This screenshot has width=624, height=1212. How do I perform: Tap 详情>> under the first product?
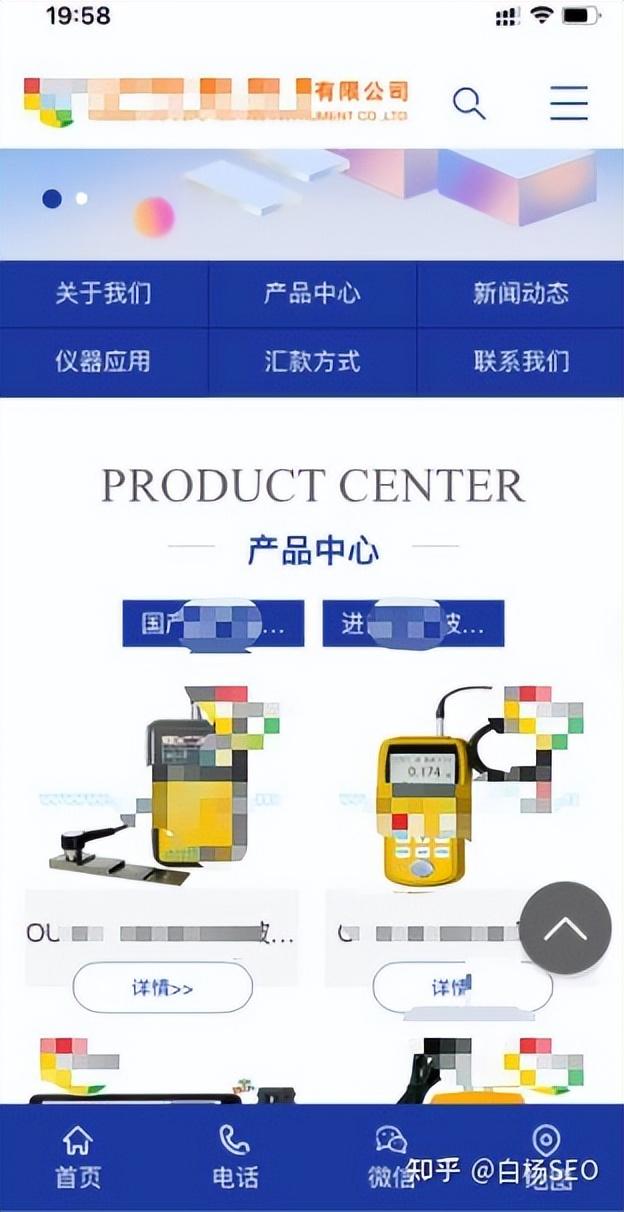[x=162, y=988]
